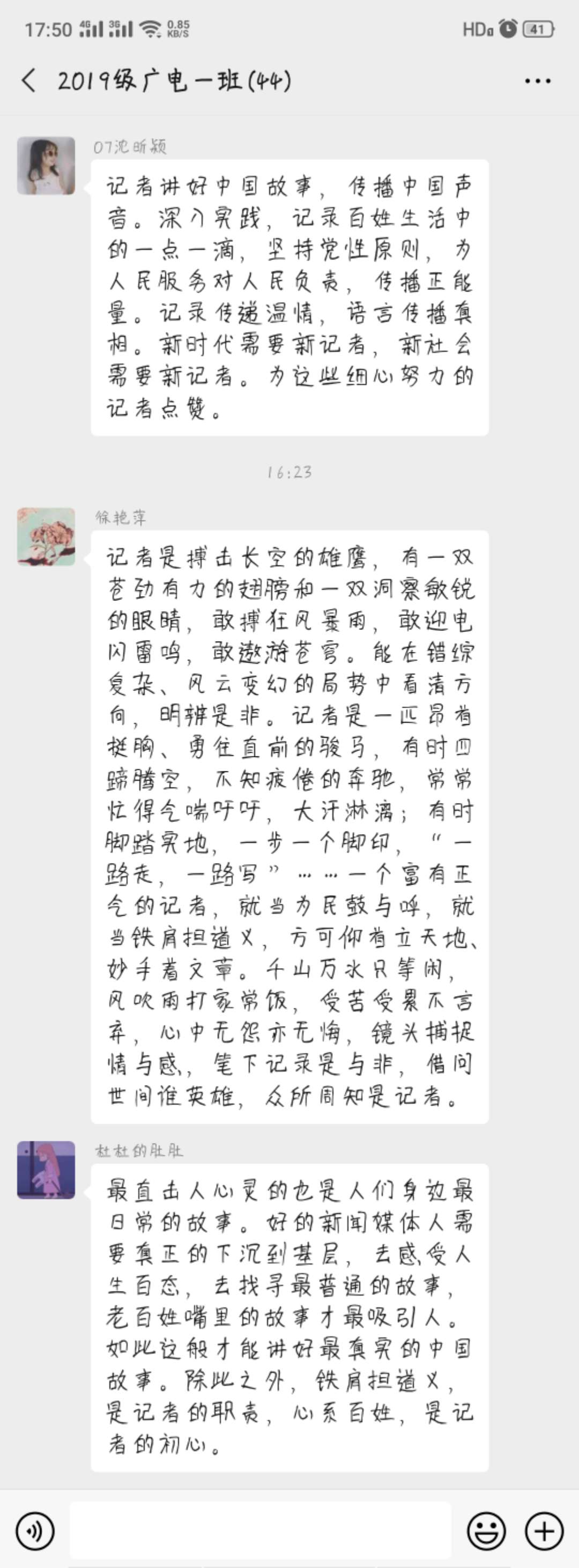Switch to voice message input
This screenshot has height=1568, width=579.
(x=35, y=1532)
